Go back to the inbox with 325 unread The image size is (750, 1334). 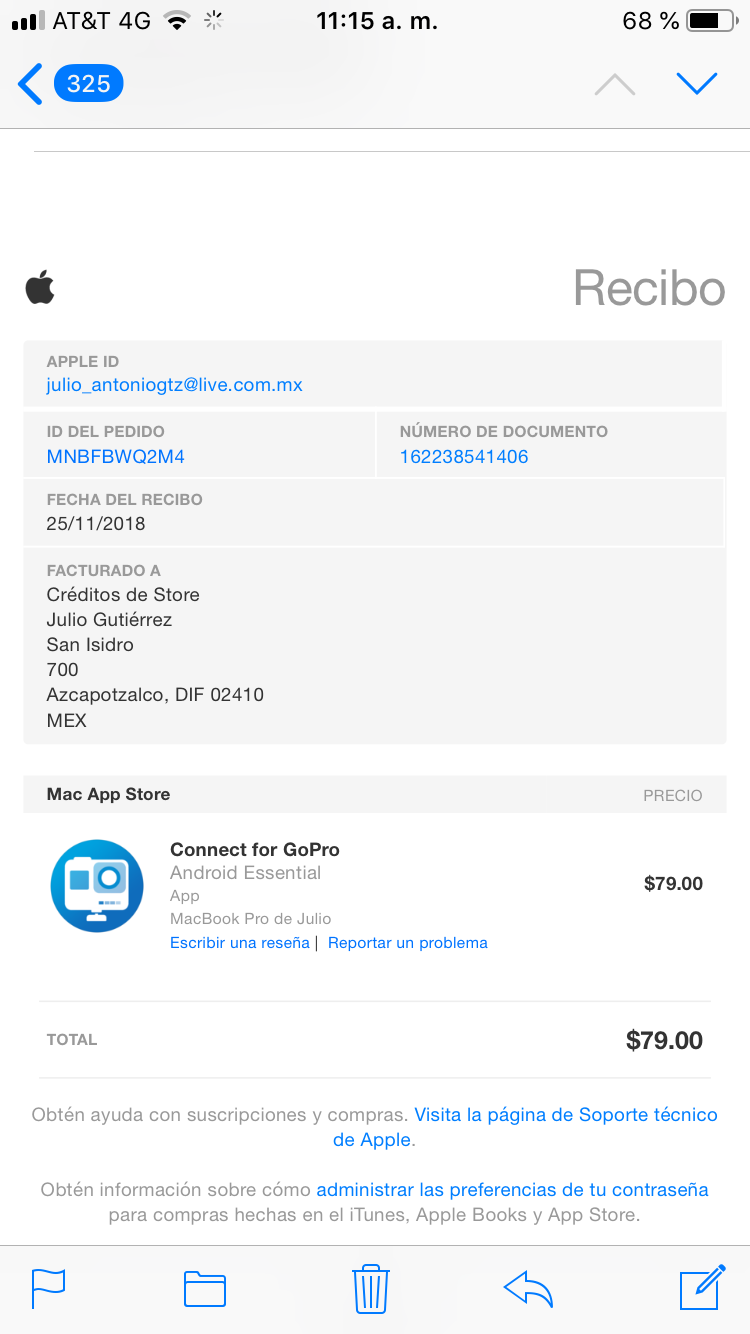point(70,84)
